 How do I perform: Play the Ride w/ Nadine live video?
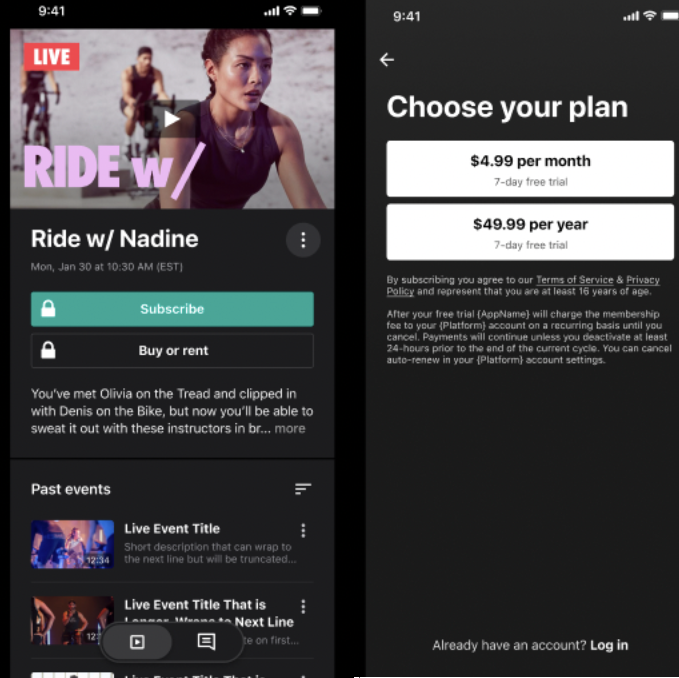[172, 120]
